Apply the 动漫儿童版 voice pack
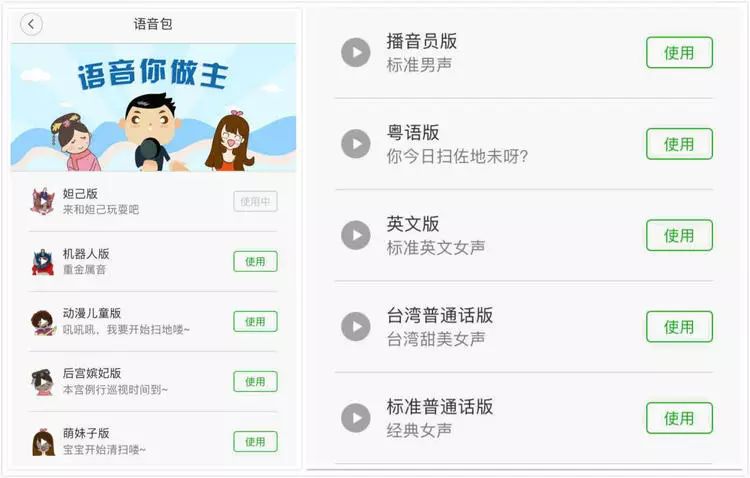Viewport: 750px width, 478px height. (255, 322)
